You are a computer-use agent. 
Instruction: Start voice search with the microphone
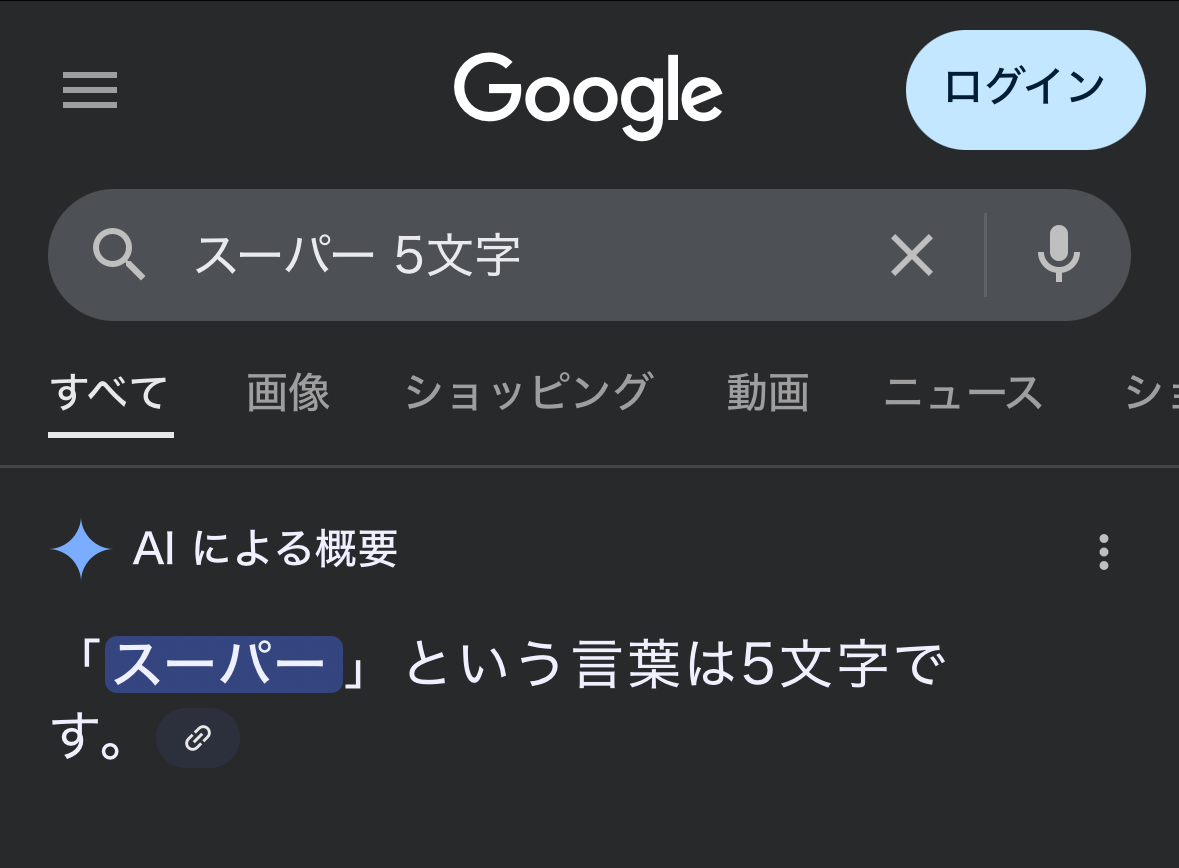(x=1058, y=255)
